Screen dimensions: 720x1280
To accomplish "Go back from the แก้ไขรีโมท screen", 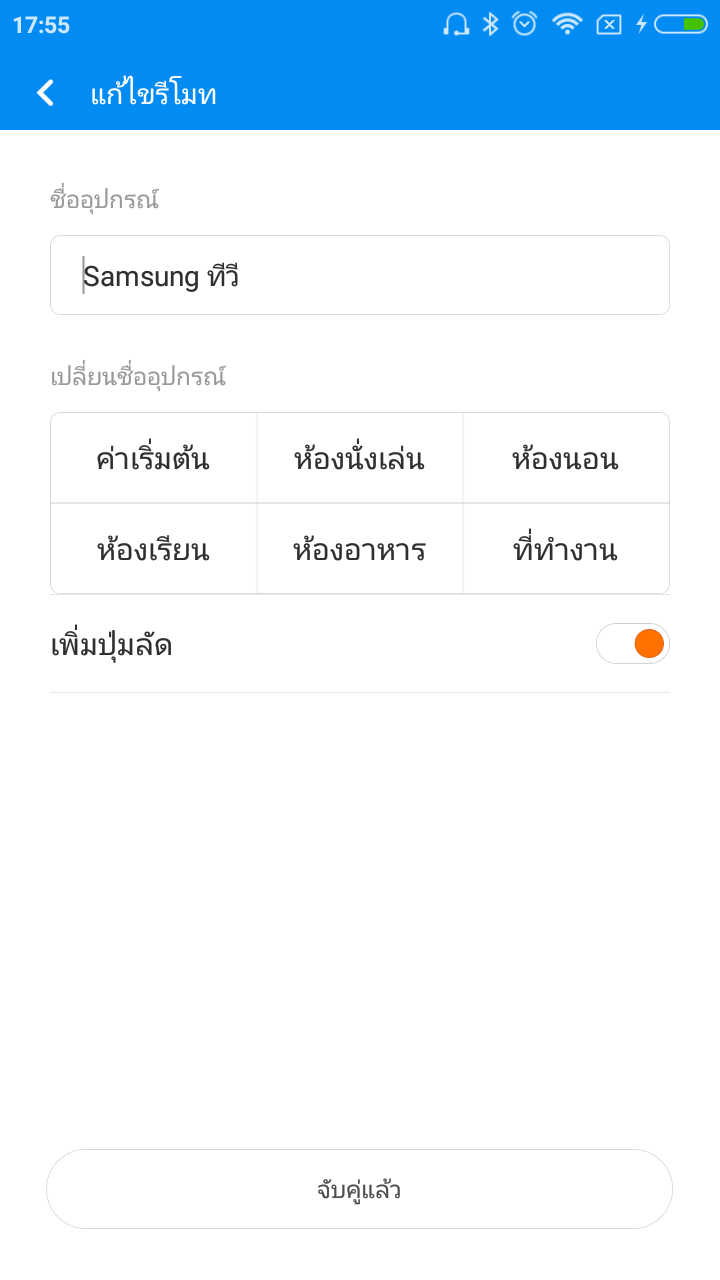I will (x=45, y=94).
